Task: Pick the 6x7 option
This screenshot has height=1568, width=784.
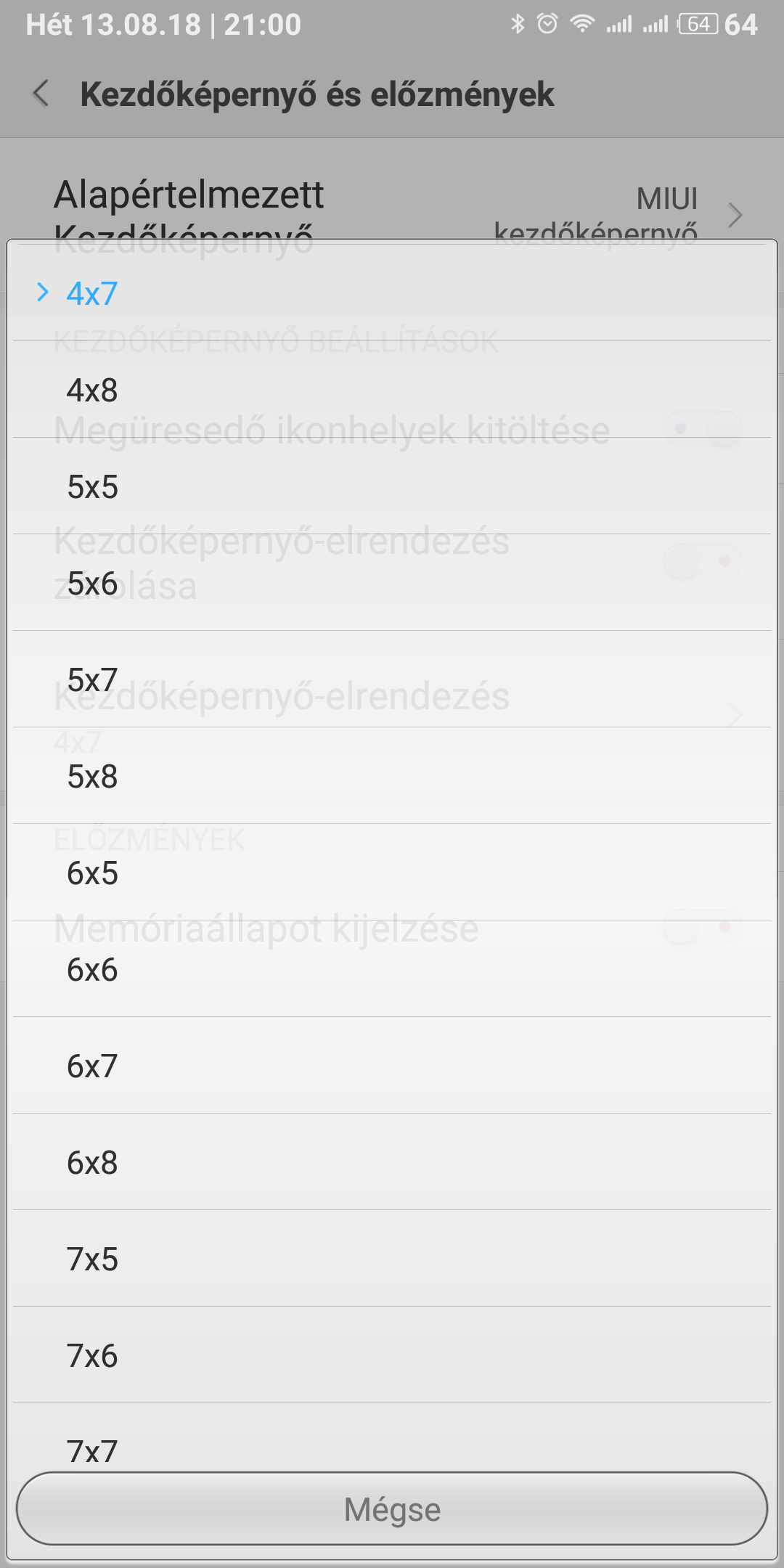Action: 392,1066
